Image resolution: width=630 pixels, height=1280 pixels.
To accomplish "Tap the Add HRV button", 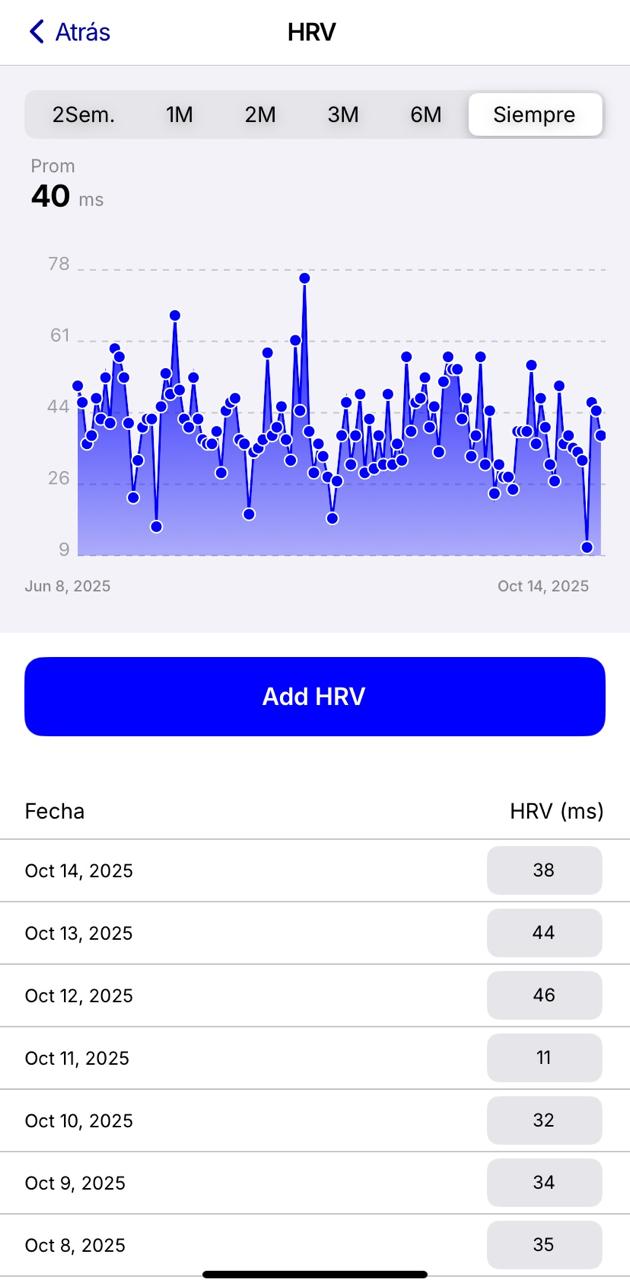I will (315, 697).
